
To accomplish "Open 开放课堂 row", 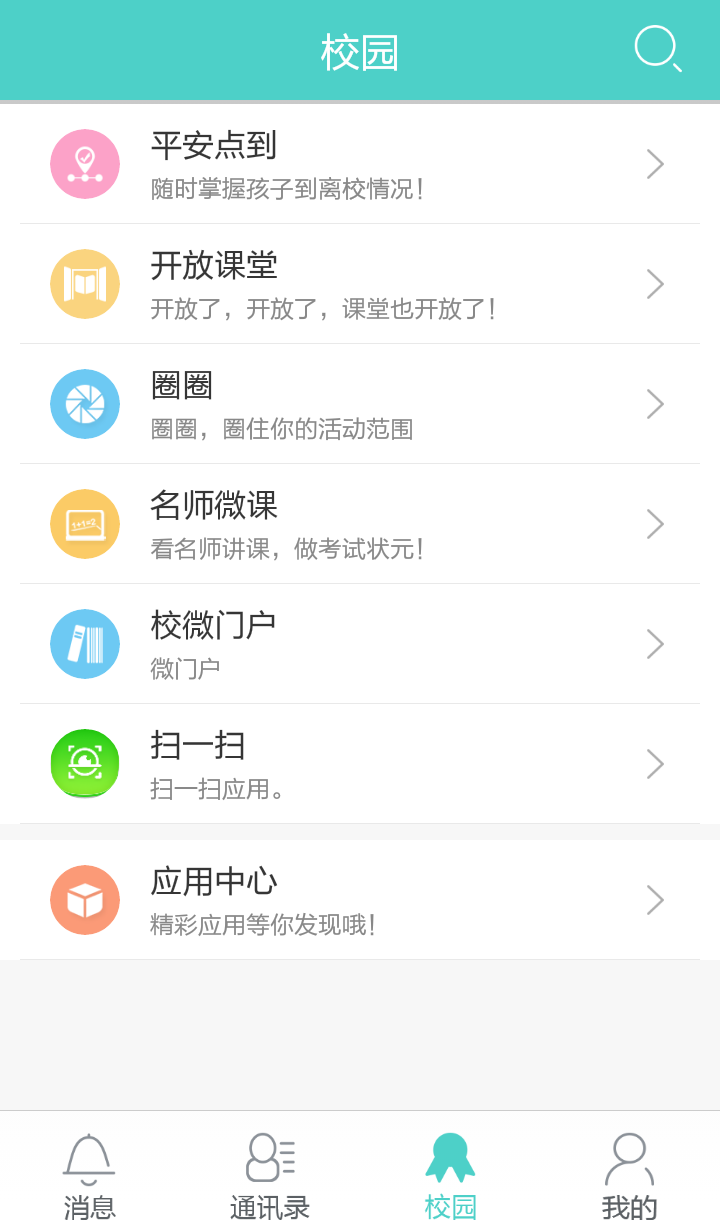I will click(360, 284).
